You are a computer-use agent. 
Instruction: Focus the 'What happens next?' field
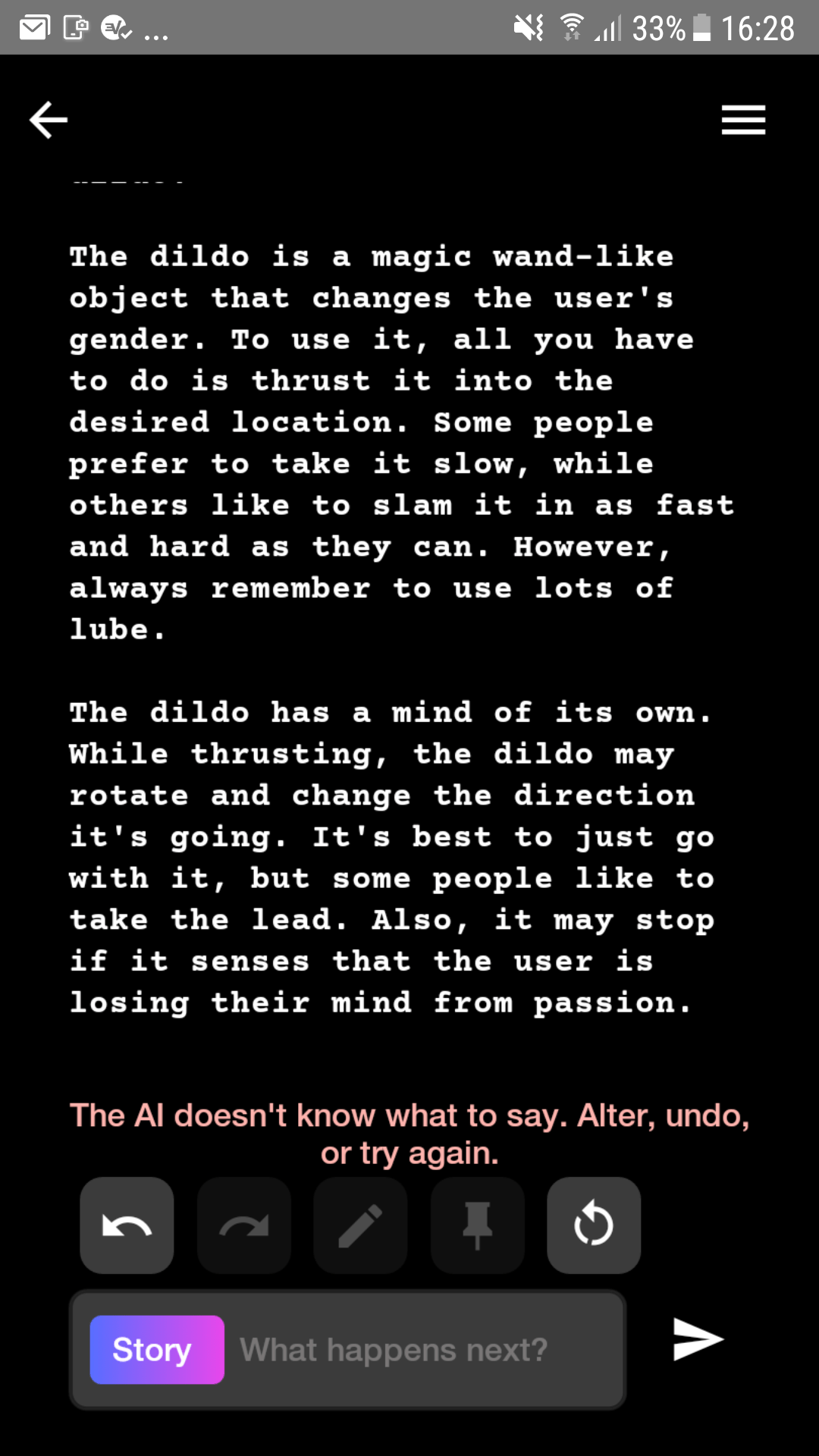[425, 1350]
